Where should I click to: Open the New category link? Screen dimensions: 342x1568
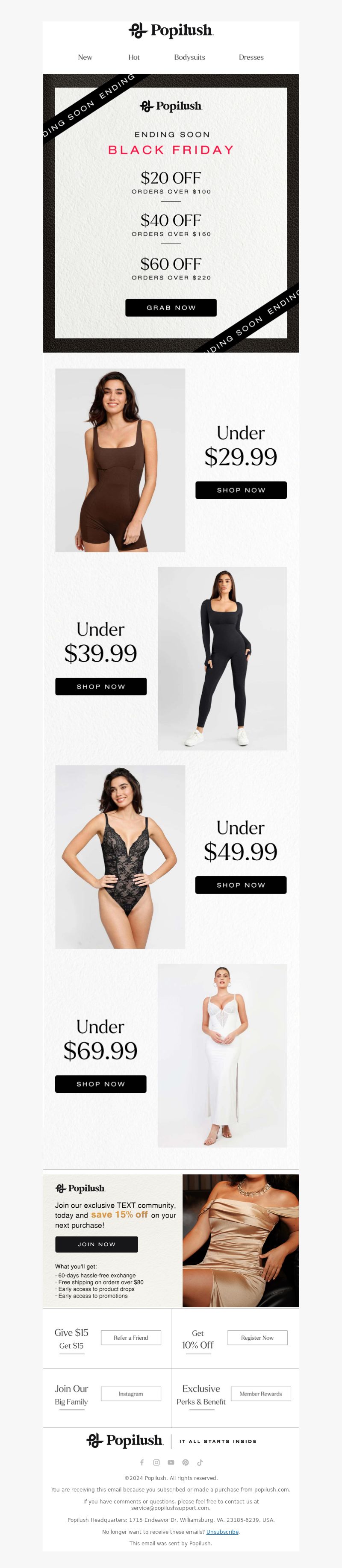85,57
